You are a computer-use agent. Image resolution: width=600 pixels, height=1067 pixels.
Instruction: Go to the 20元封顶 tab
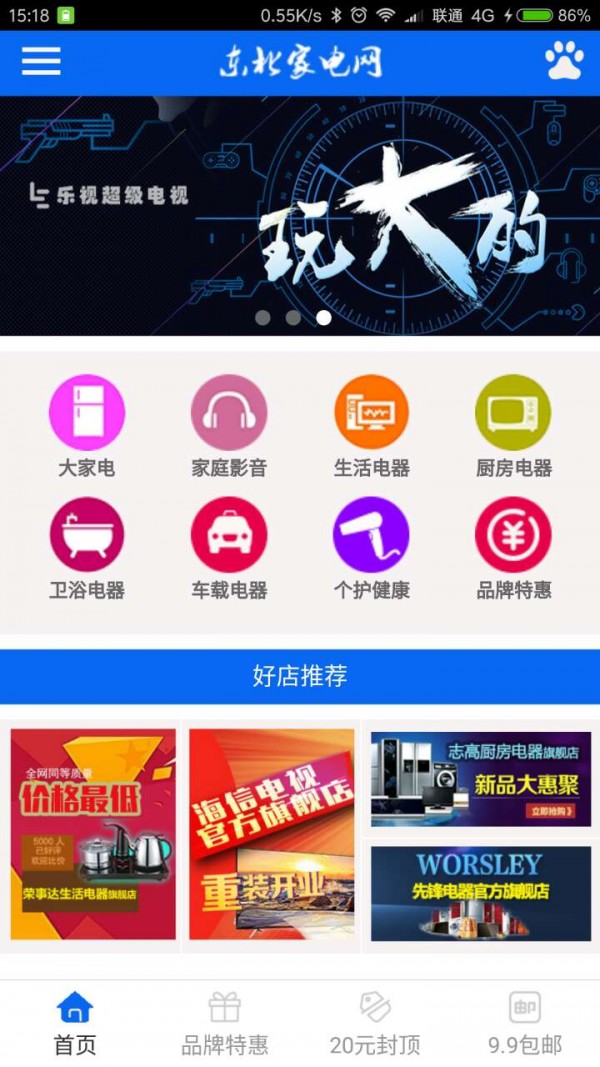[x=375, y=1024]
